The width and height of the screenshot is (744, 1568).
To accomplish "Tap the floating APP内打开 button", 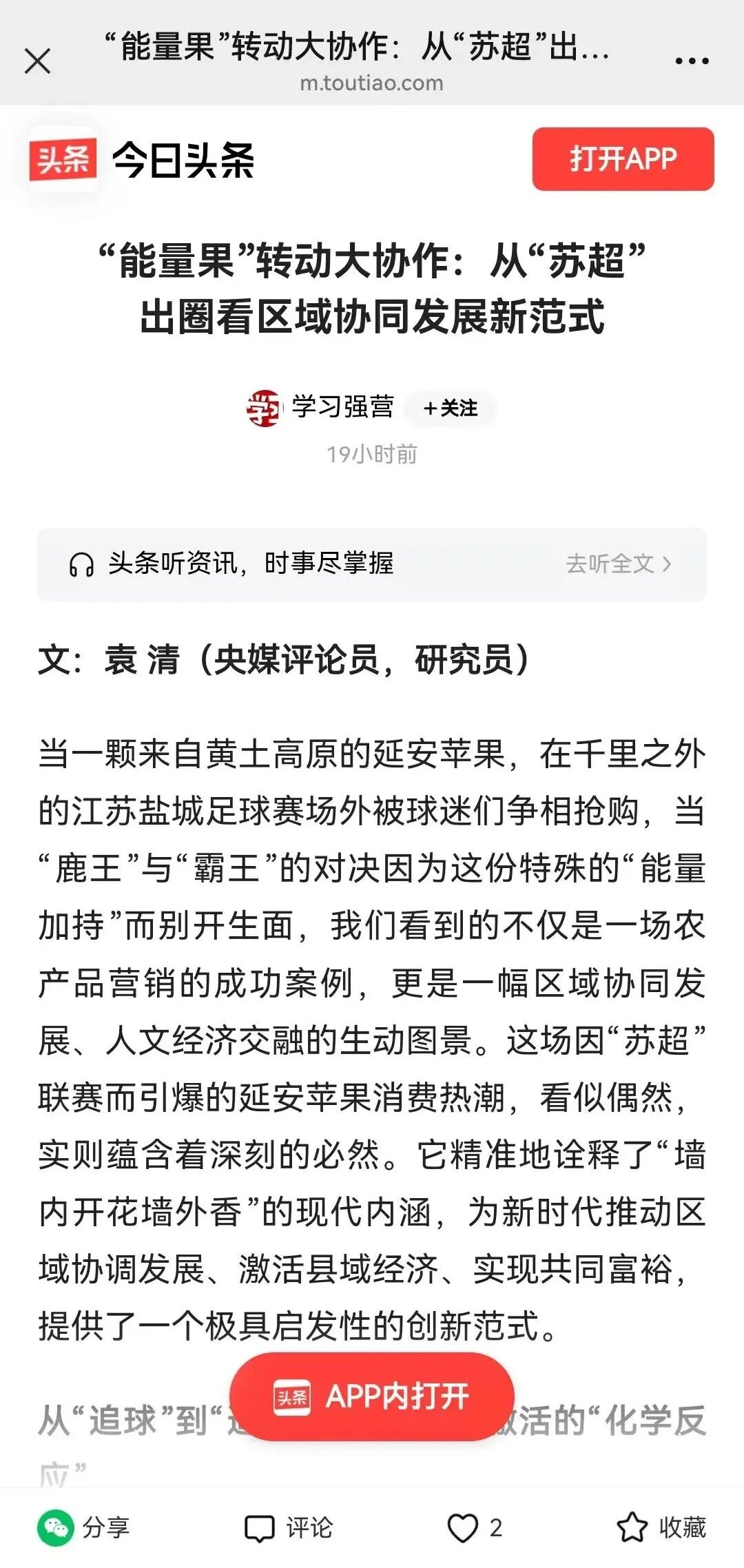I will [372, 1396].
